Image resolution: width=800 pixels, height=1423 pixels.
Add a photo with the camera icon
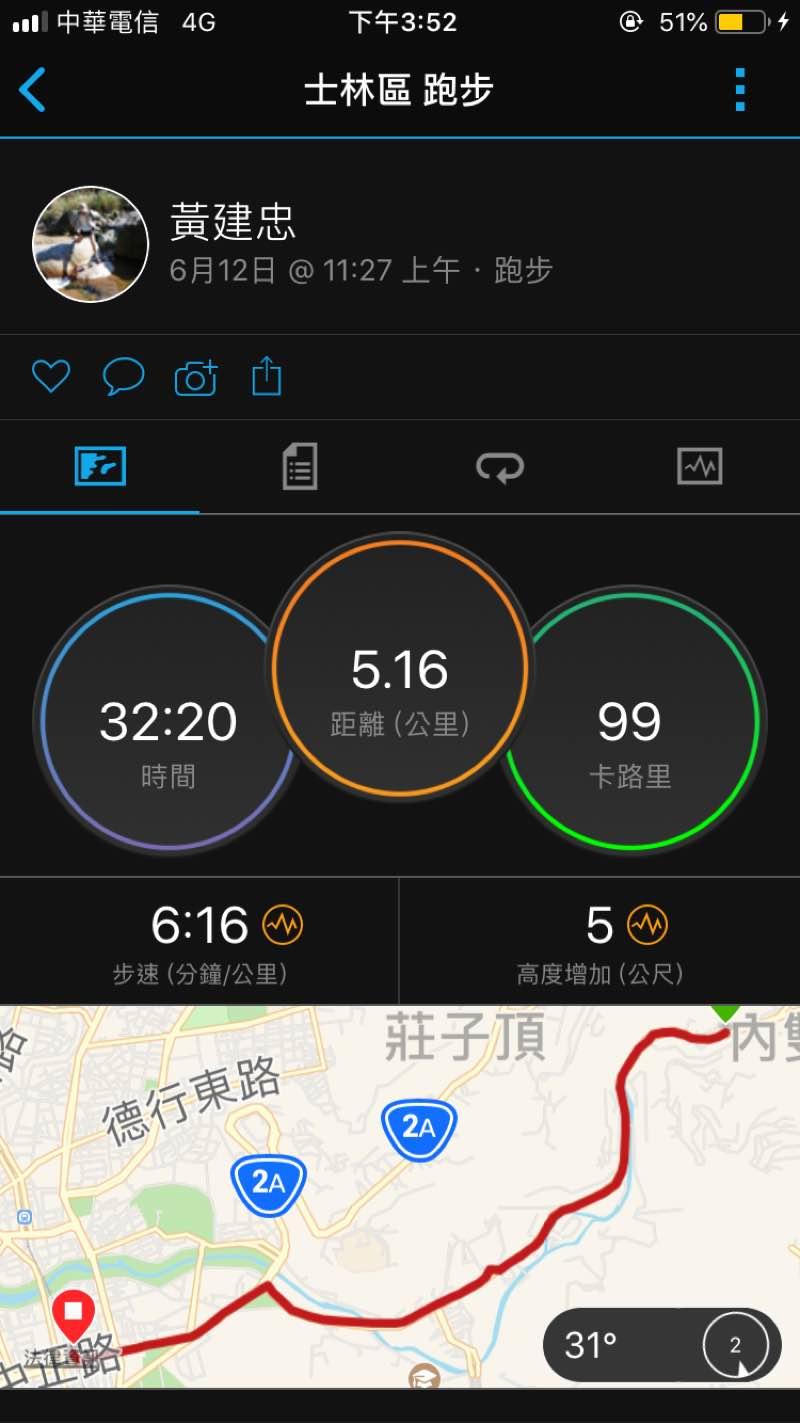tap(196, 378)
